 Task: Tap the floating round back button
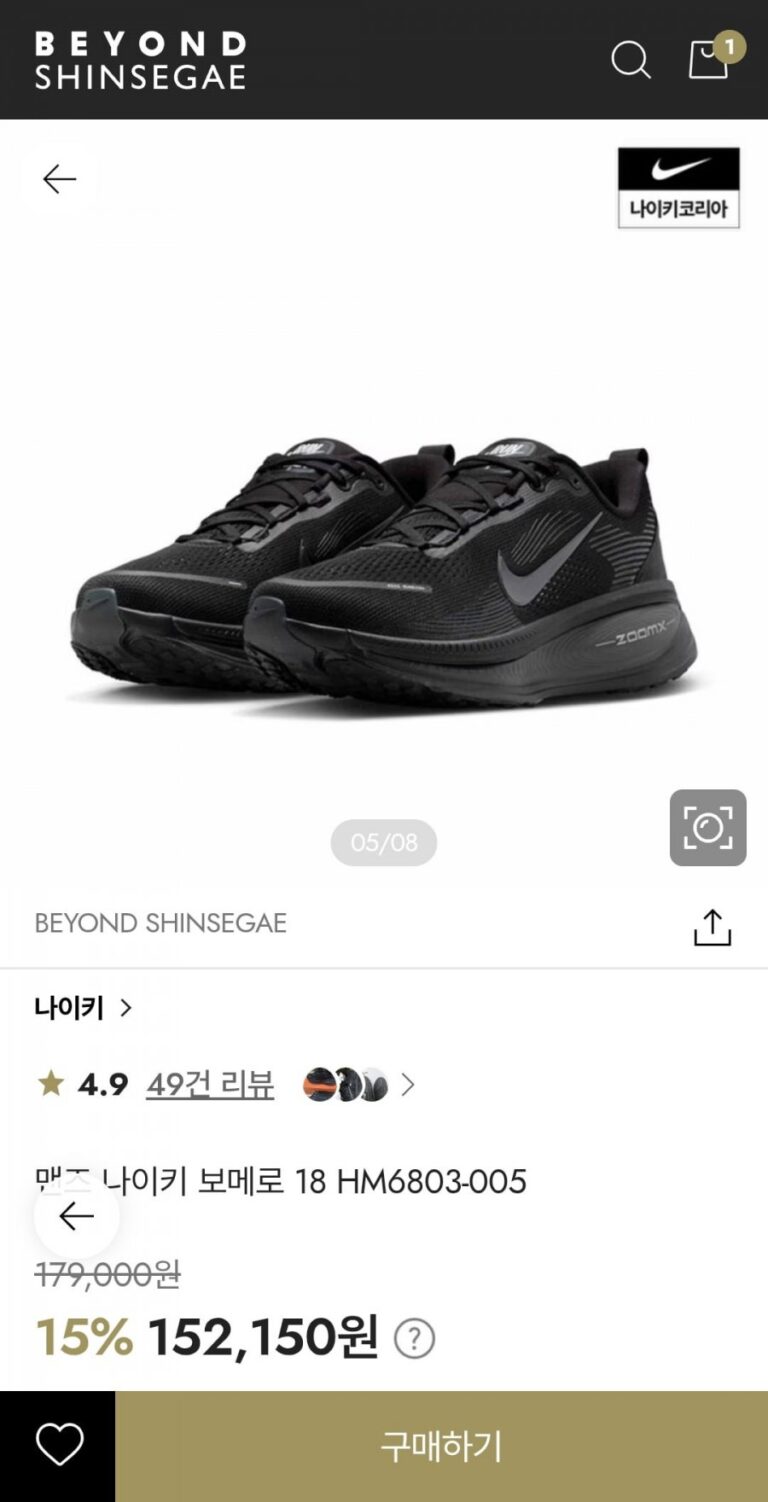tap(76, 1216)
